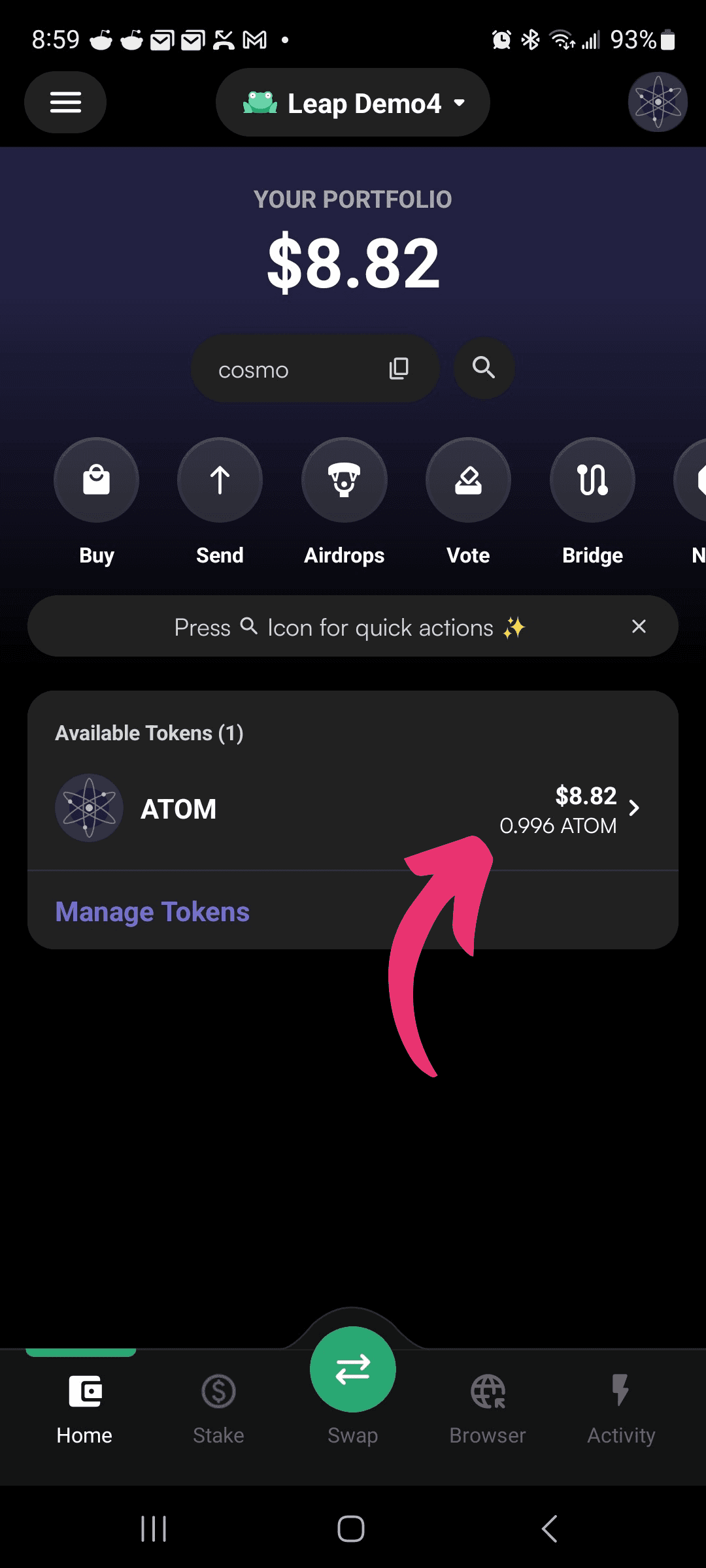This screenshot has width=706, height=1568.
Task: Open the Vote action
Action: (x=468, y=480)
